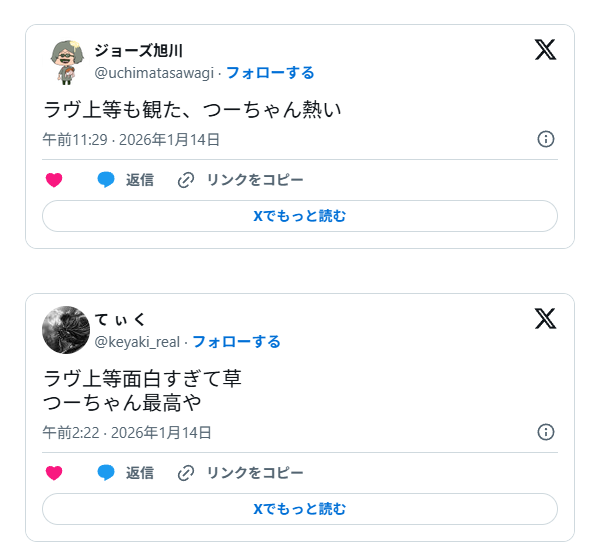Screen dimensions: 606x554
Task: Tap Xでもっと読む under てぃく's tweet
Action: pyautogui.click(x=299, y=509)
